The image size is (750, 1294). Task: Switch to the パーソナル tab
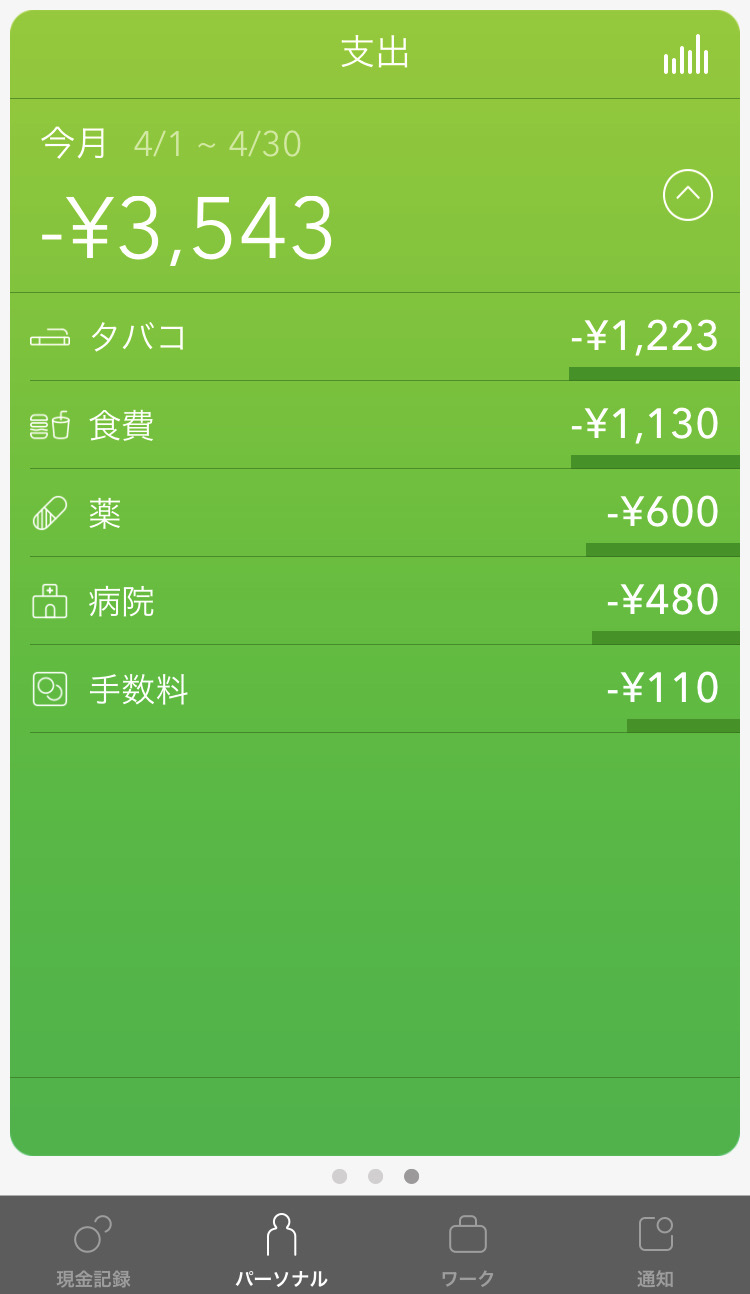pos(281,1248)
